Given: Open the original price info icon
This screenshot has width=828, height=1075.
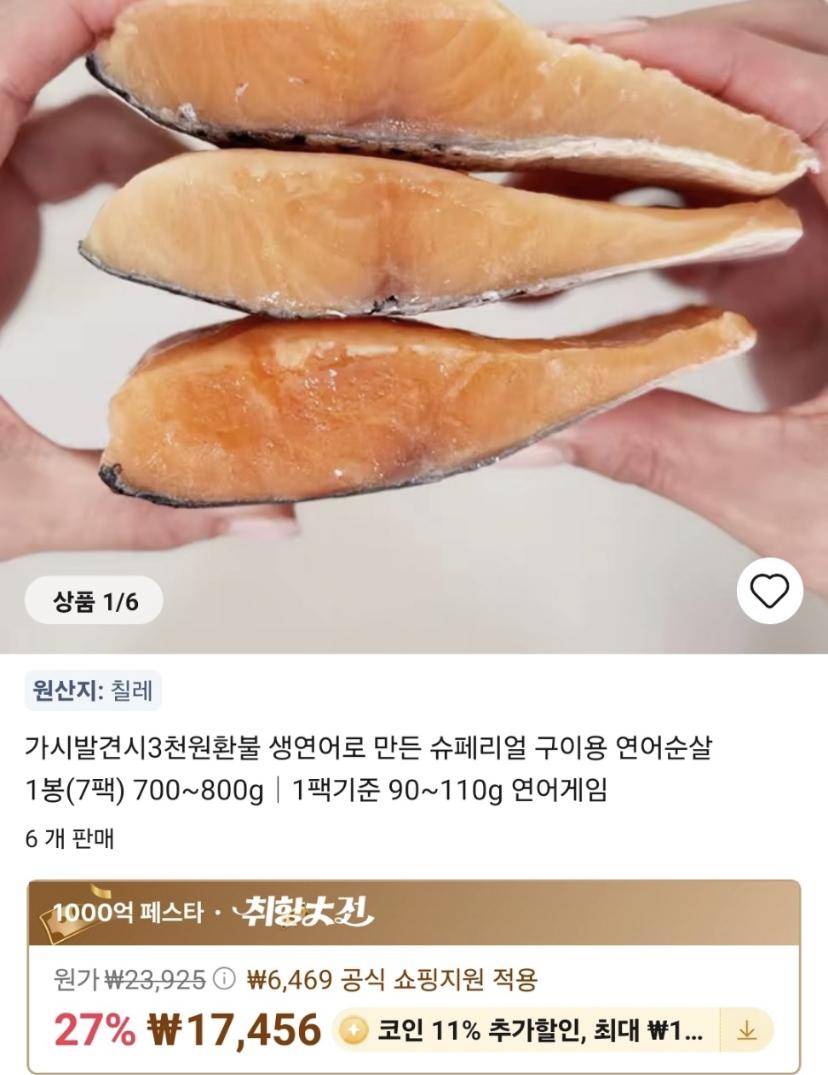Looking at the screenshot, I should click(x=225, y=979).
